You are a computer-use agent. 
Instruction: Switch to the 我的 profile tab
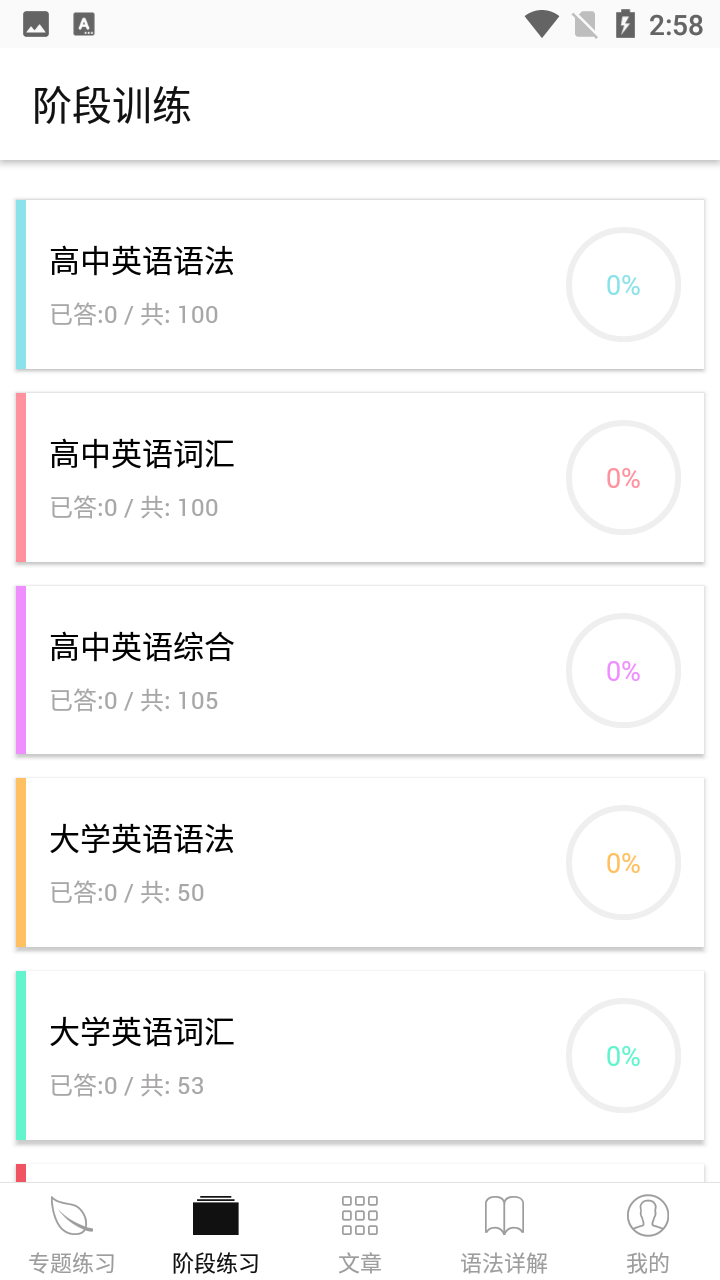(x=647, y=1234)
